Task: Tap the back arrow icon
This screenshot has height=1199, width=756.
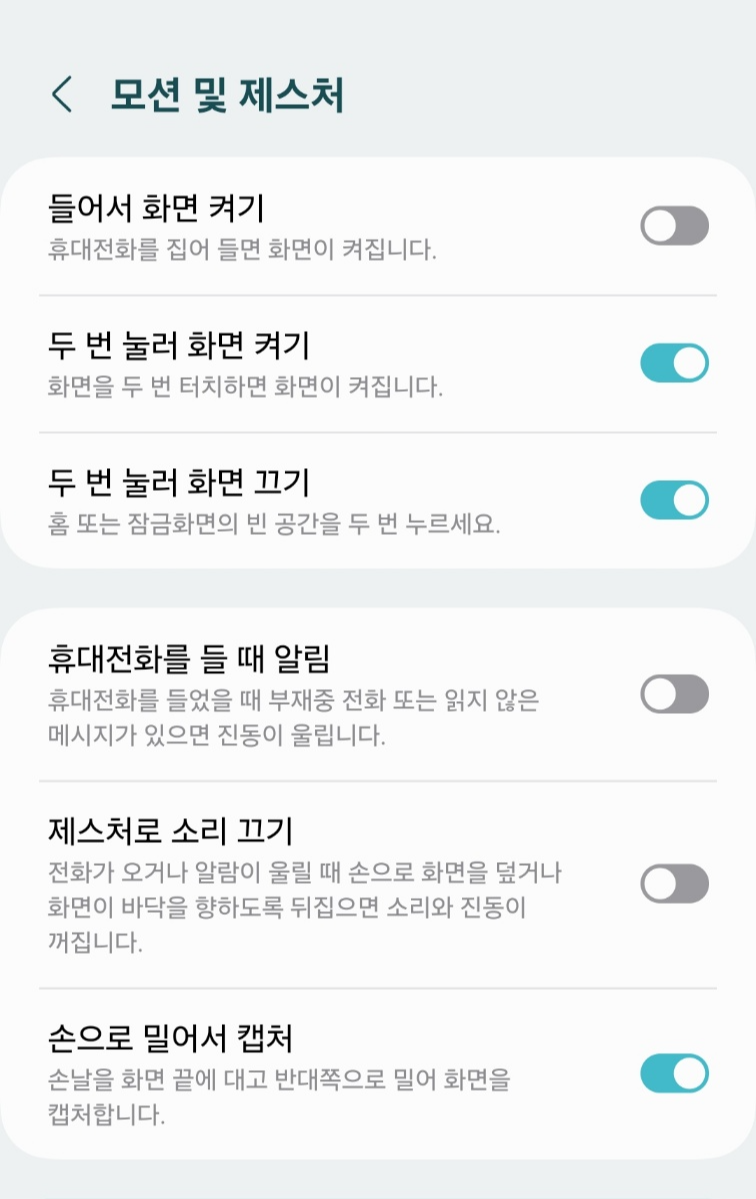Action: pyautogui.click(x=62, y=95)
